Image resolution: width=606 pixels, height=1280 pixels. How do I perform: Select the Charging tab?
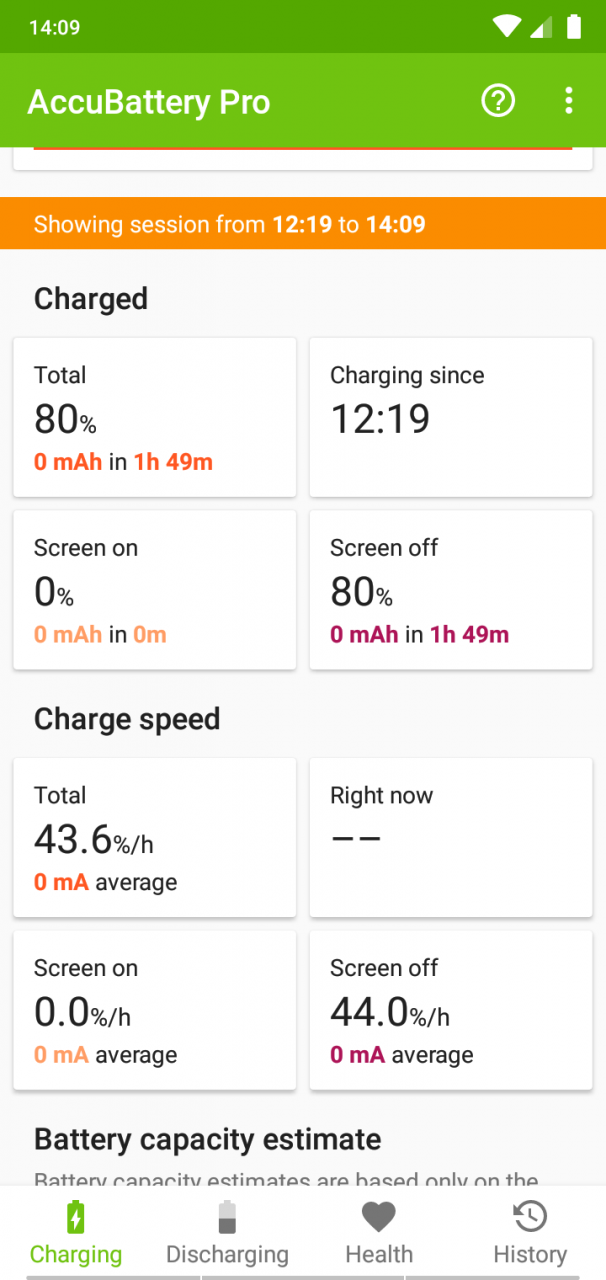coord(76,1234)
